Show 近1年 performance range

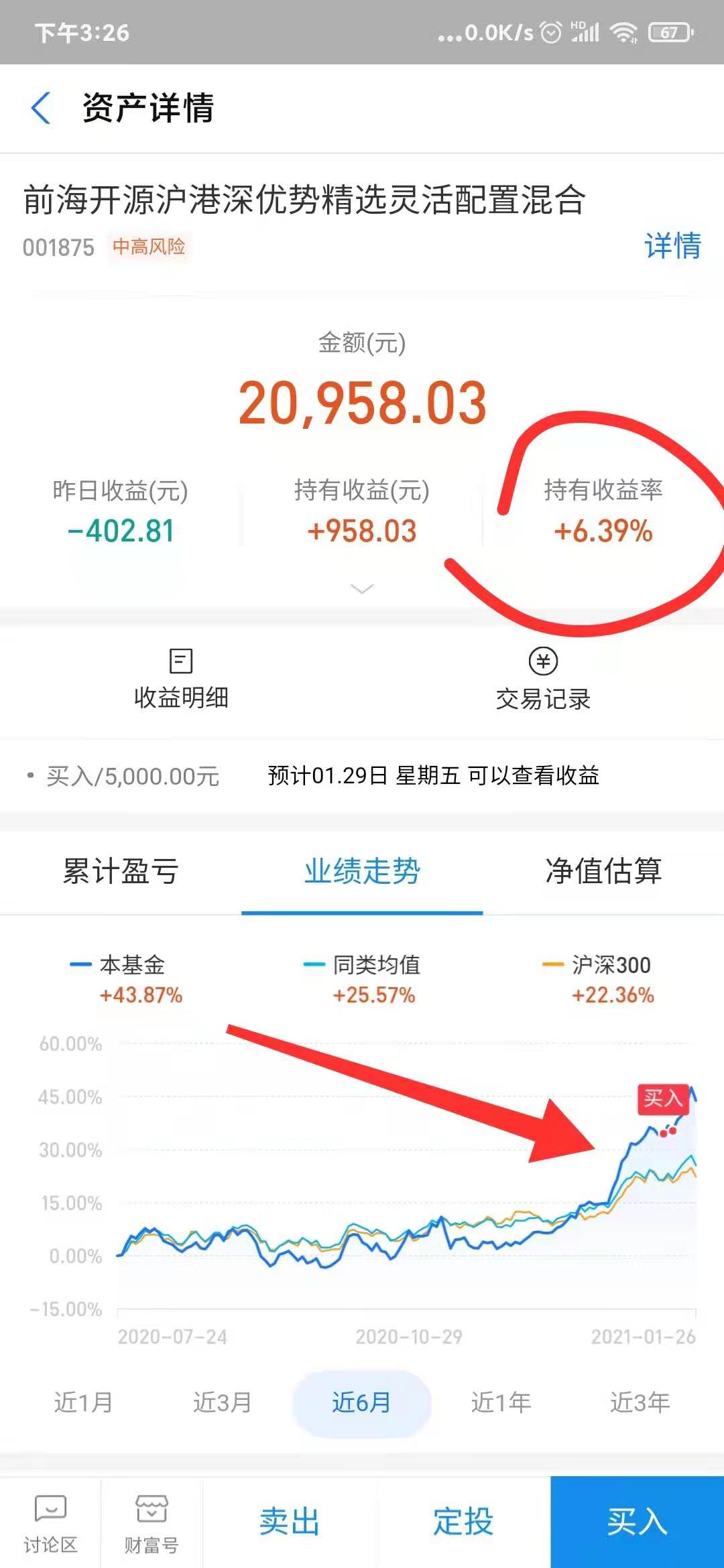coord(501,1402)
